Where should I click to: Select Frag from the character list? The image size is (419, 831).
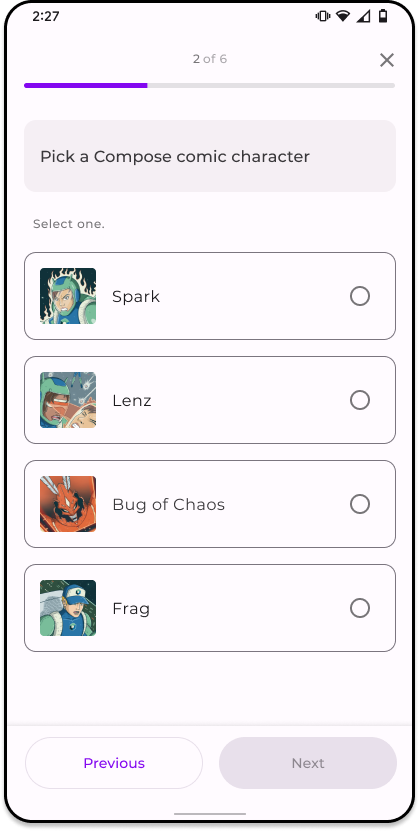coord(210,608)
